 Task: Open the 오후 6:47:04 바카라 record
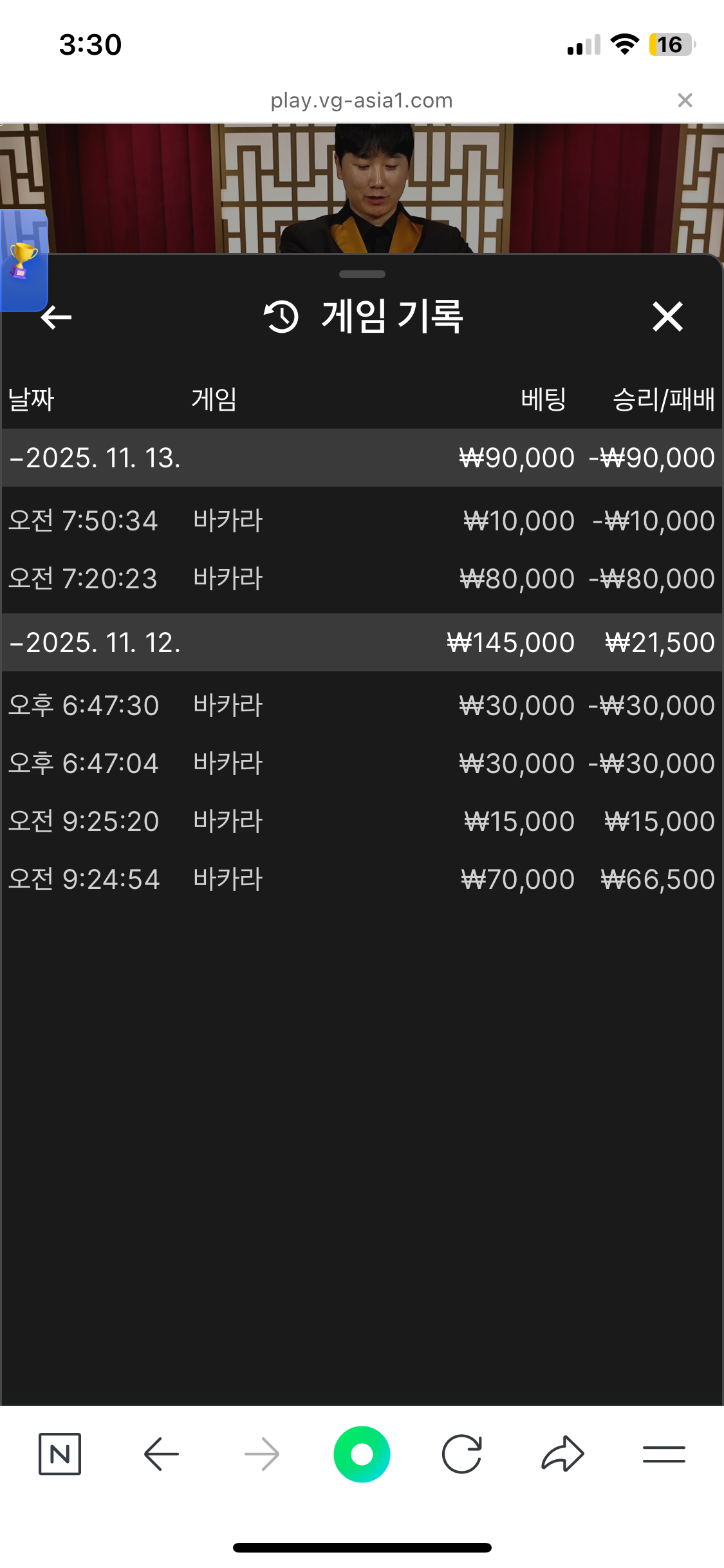[x=360, y=763]
